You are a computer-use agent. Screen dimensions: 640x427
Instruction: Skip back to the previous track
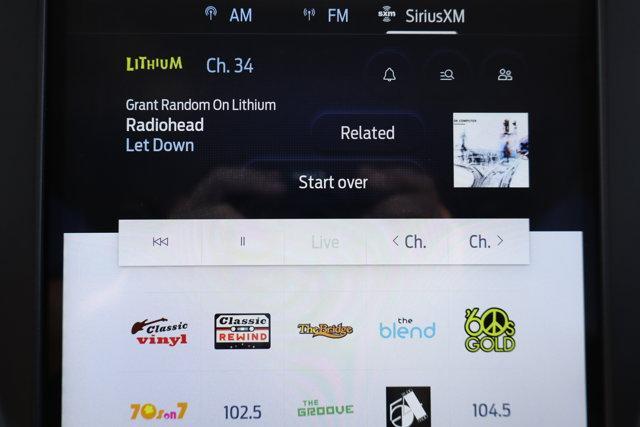tap(160, 242)
